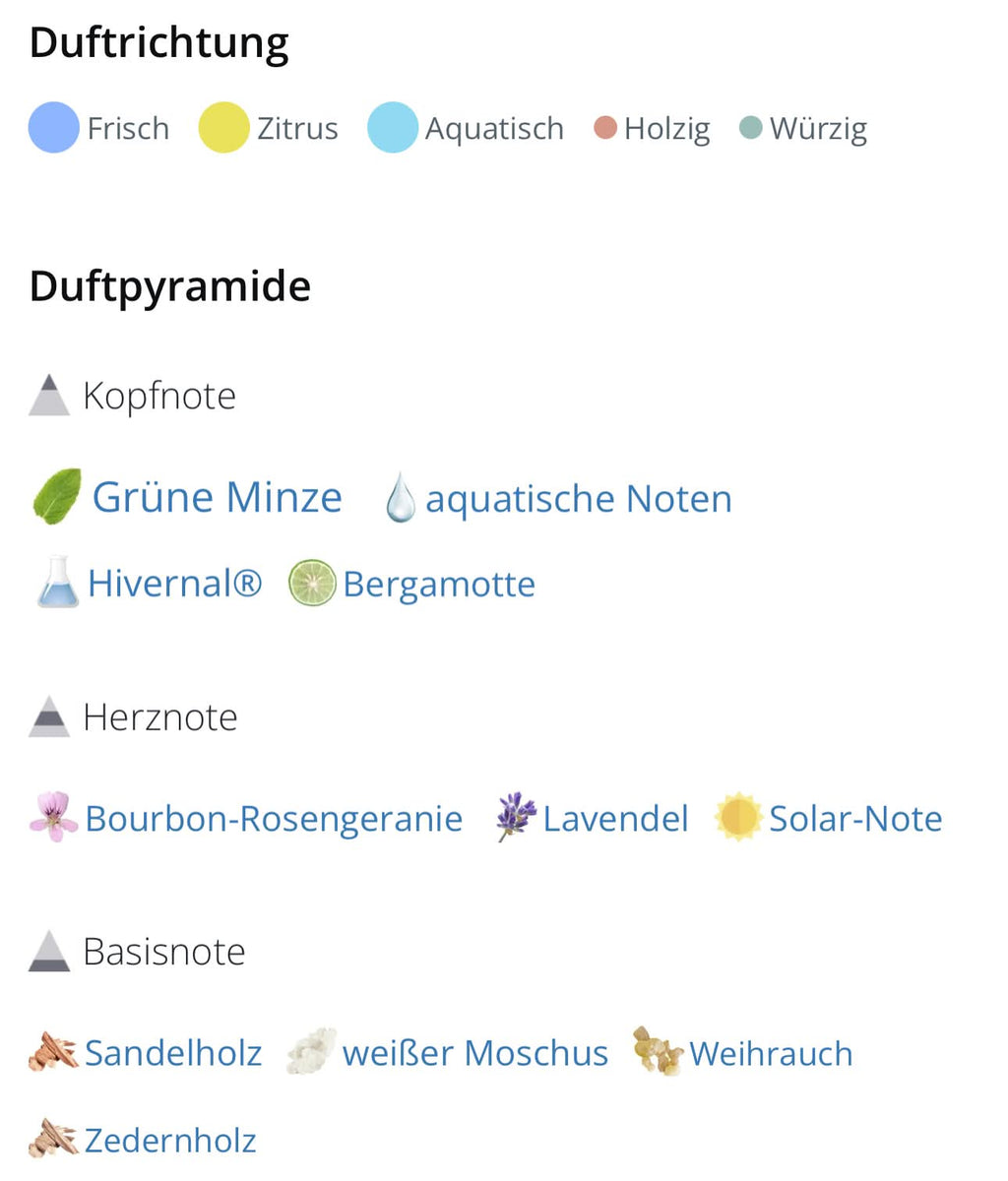Open the Bourbon-Rosengeranie note
This screenshot has height=1181, width=1008.
[x=273, y=819]
